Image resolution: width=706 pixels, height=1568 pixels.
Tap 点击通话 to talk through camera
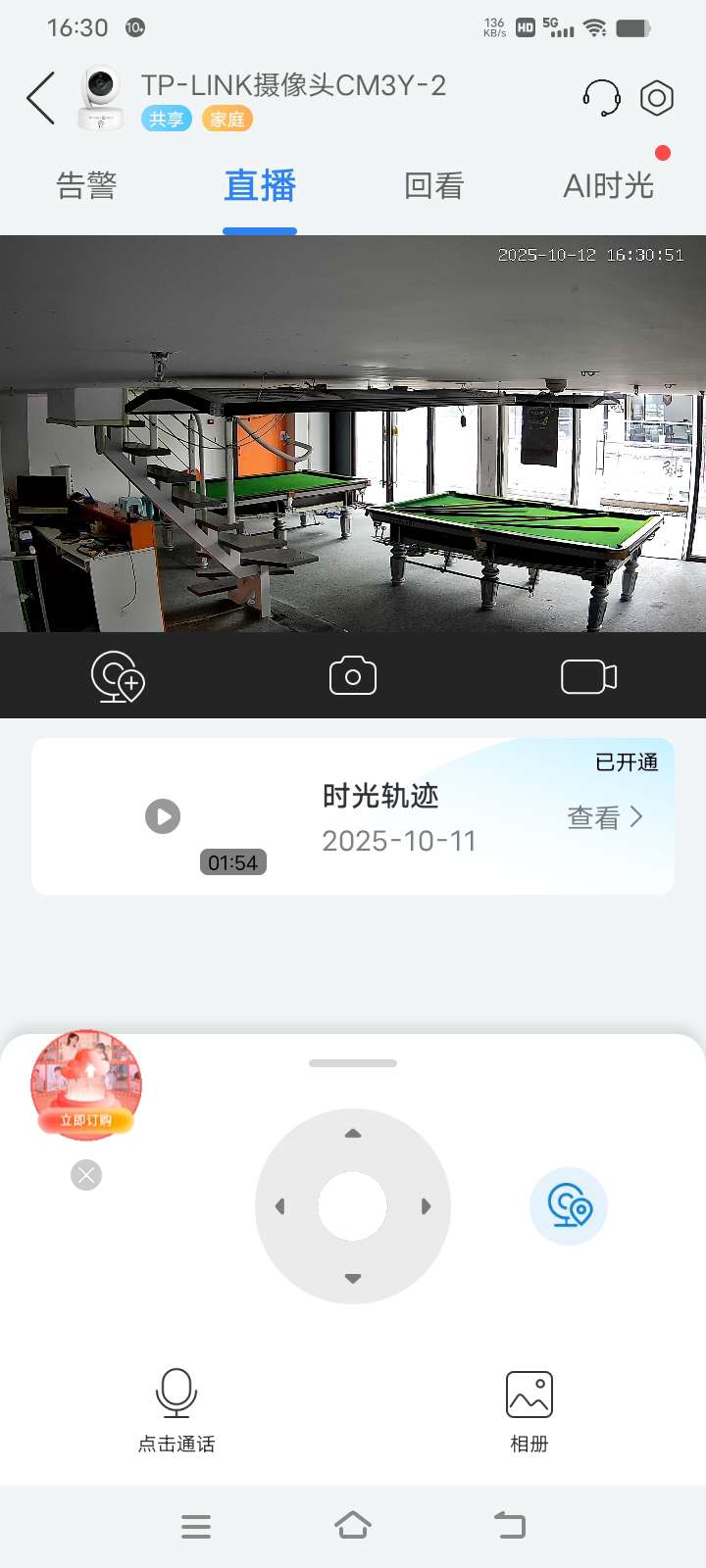(x=176, y=1407)
